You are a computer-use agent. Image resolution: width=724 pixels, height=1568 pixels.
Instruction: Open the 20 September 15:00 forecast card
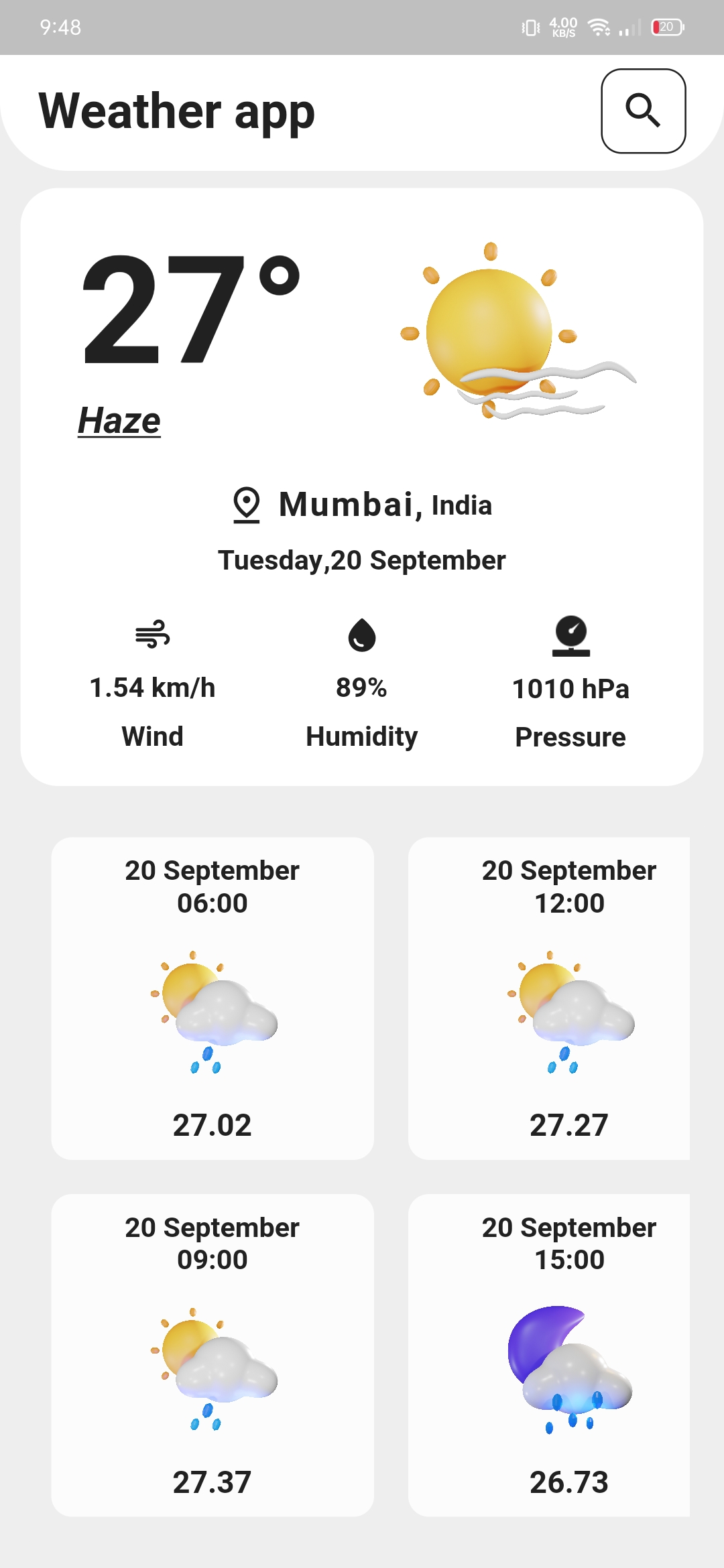[549, 1355]
